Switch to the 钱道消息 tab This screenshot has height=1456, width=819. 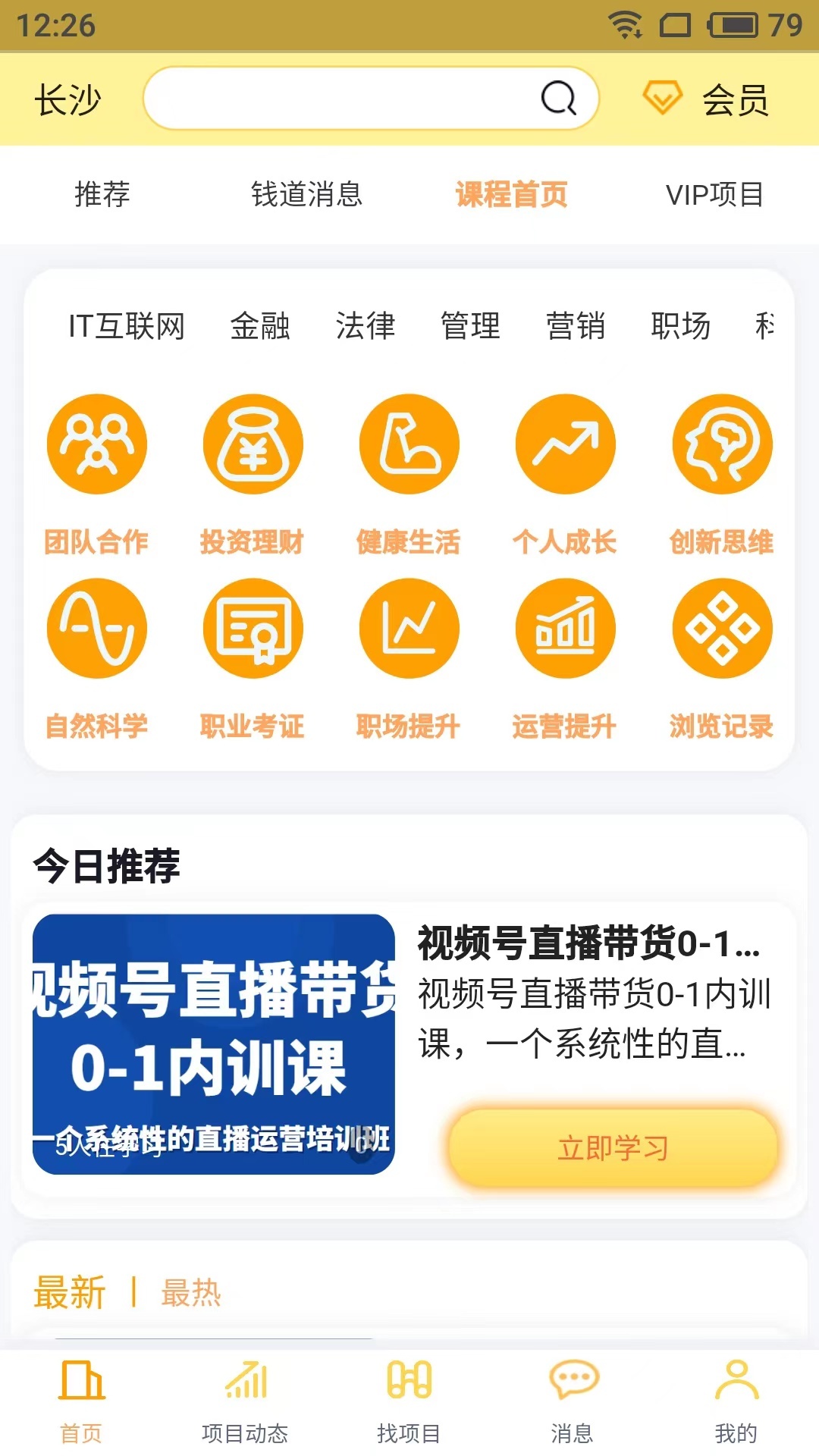coord(309,195)
